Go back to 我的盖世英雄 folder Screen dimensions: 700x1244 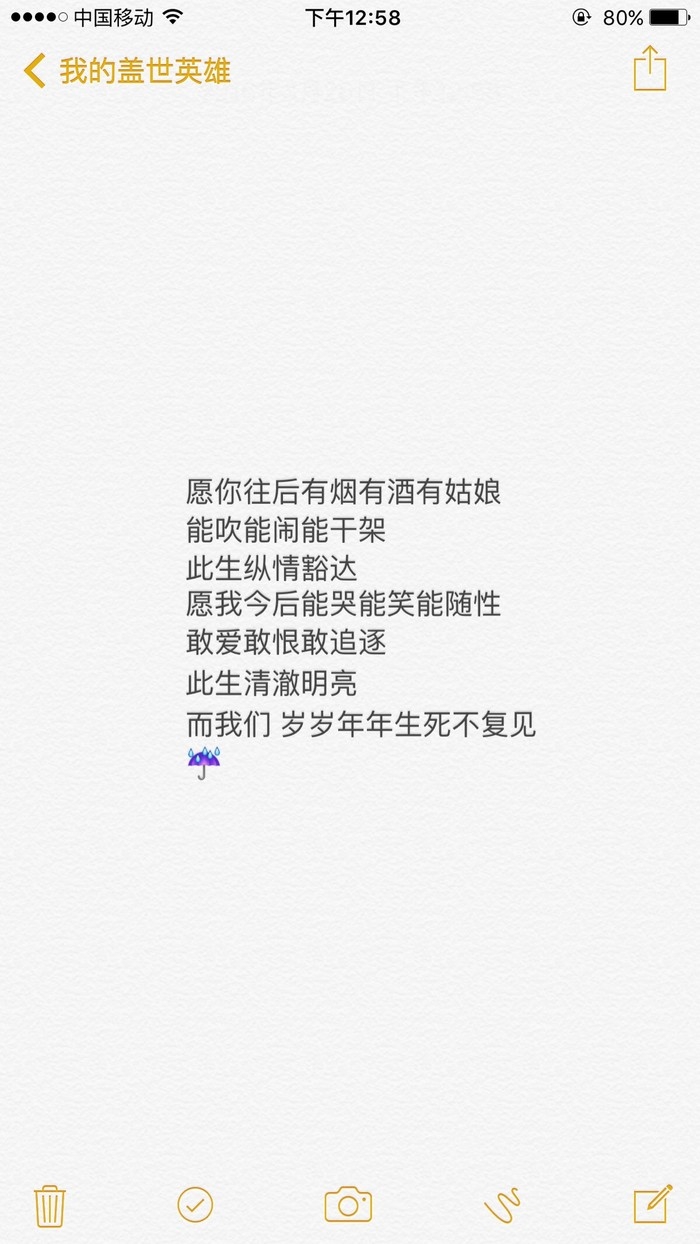[127, 71]
